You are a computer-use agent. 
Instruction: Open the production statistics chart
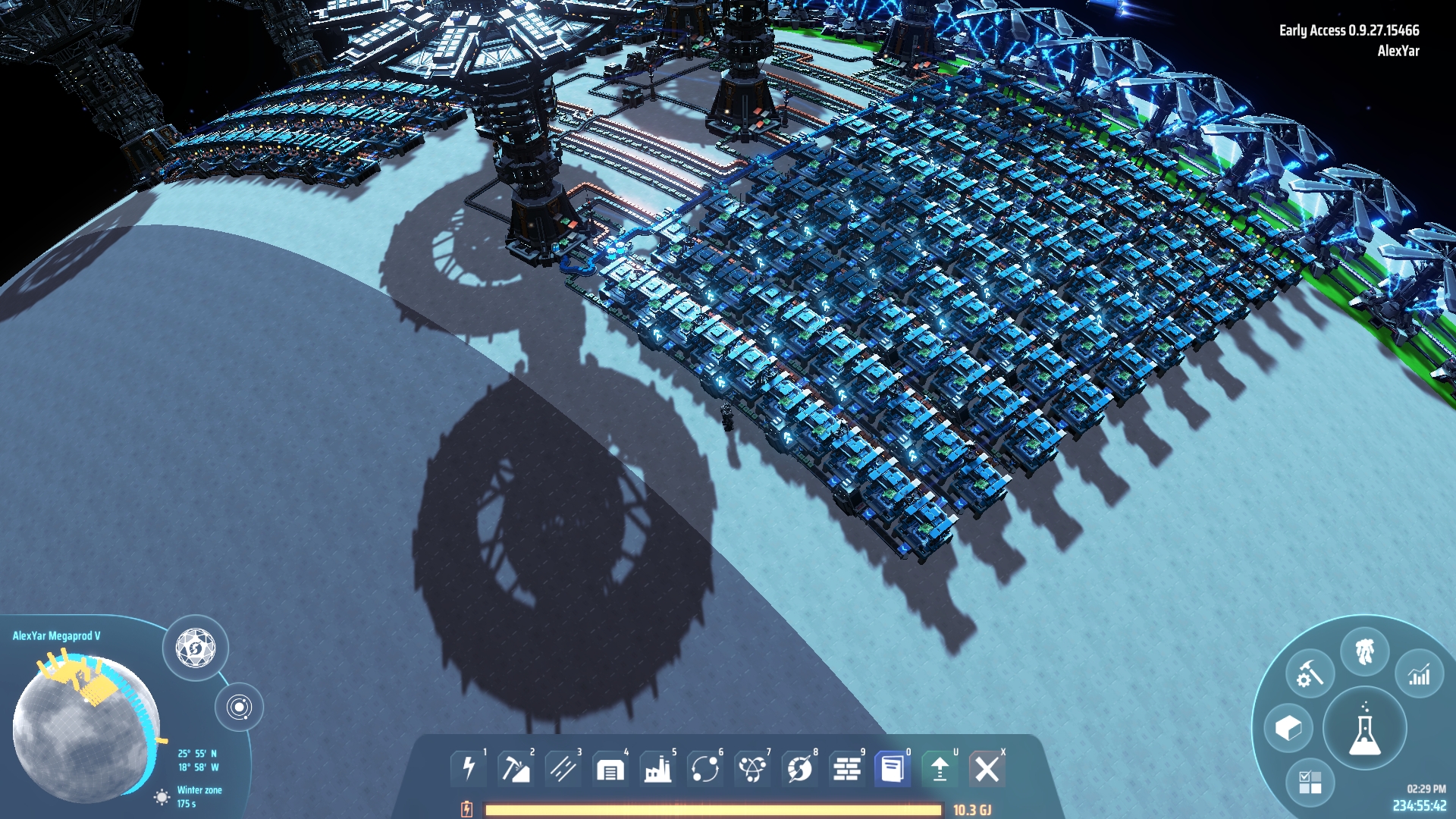pos(1419,674)
